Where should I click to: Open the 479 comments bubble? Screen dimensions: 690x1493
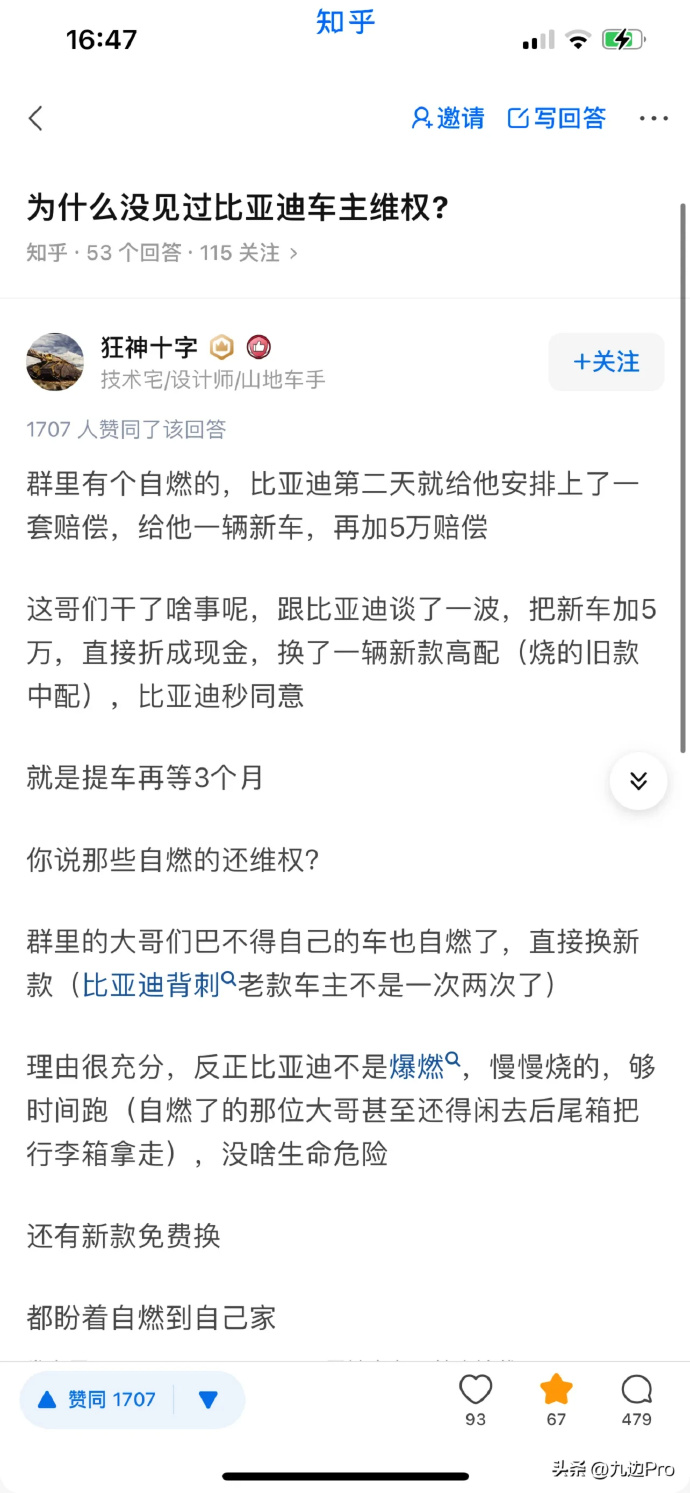(637, 1397)
